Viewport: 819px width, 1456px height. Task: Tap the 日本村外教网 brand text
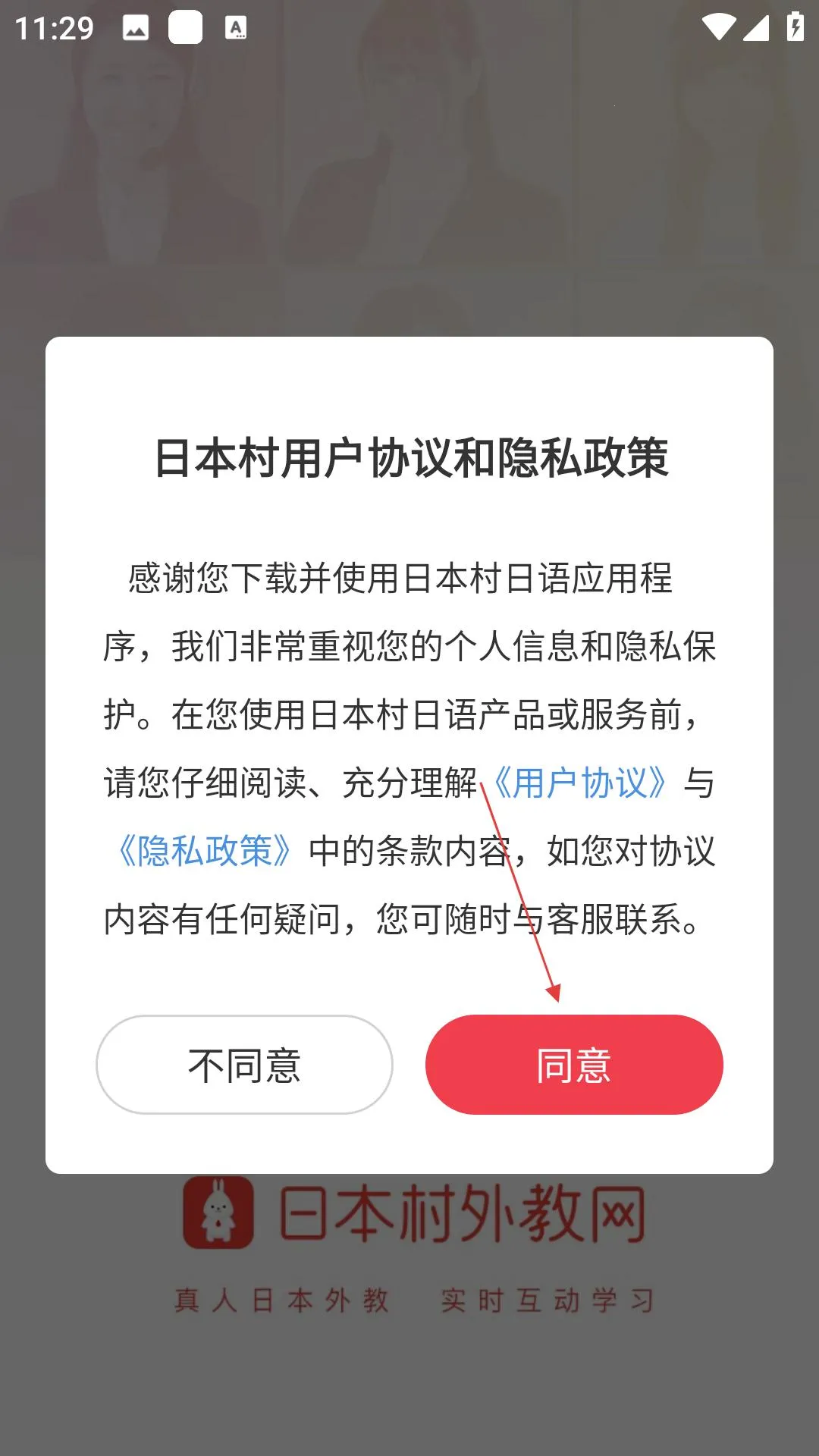pyautogui.click(x=463, y=1212)
